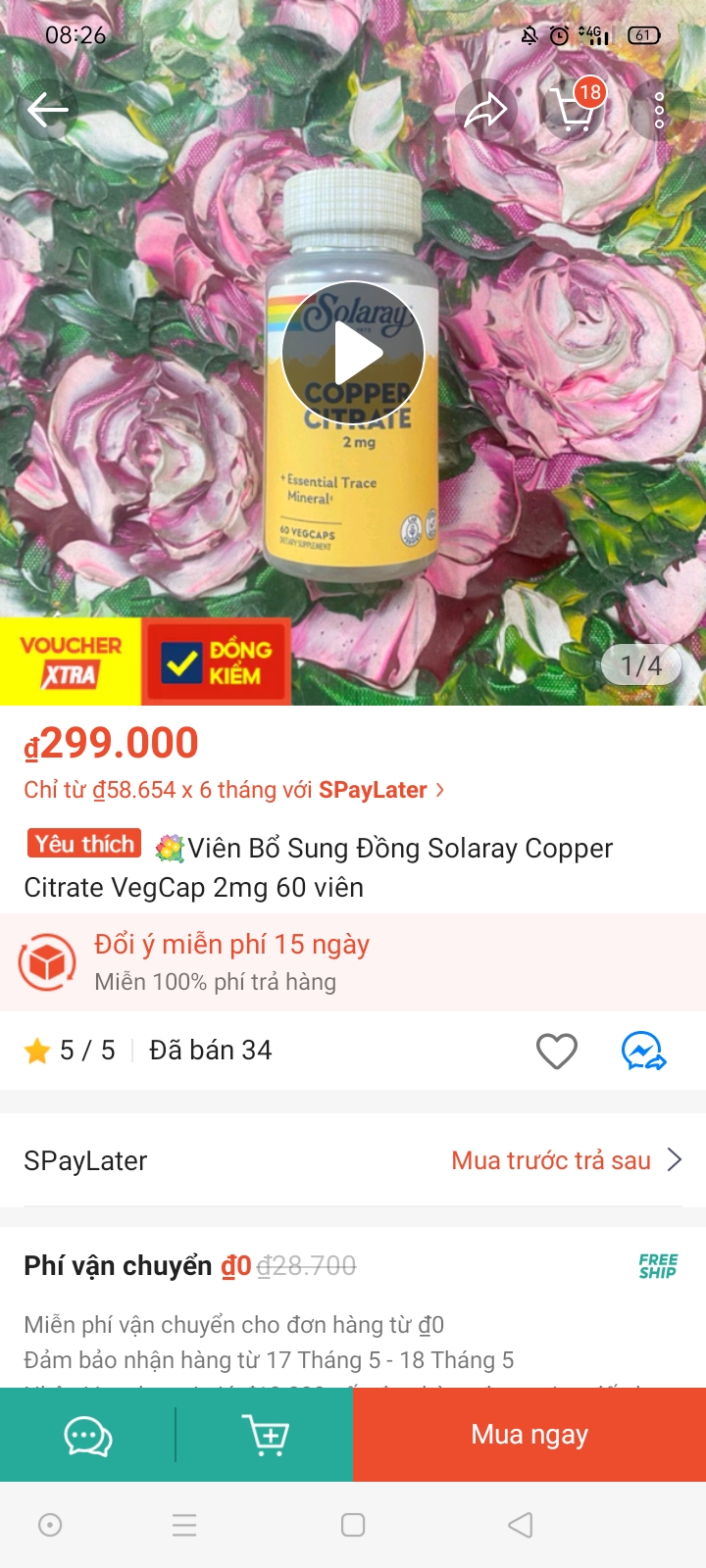Open the three-dot overflow menu
This screenshot has width=706, height=1568.
tap(660, 110)
